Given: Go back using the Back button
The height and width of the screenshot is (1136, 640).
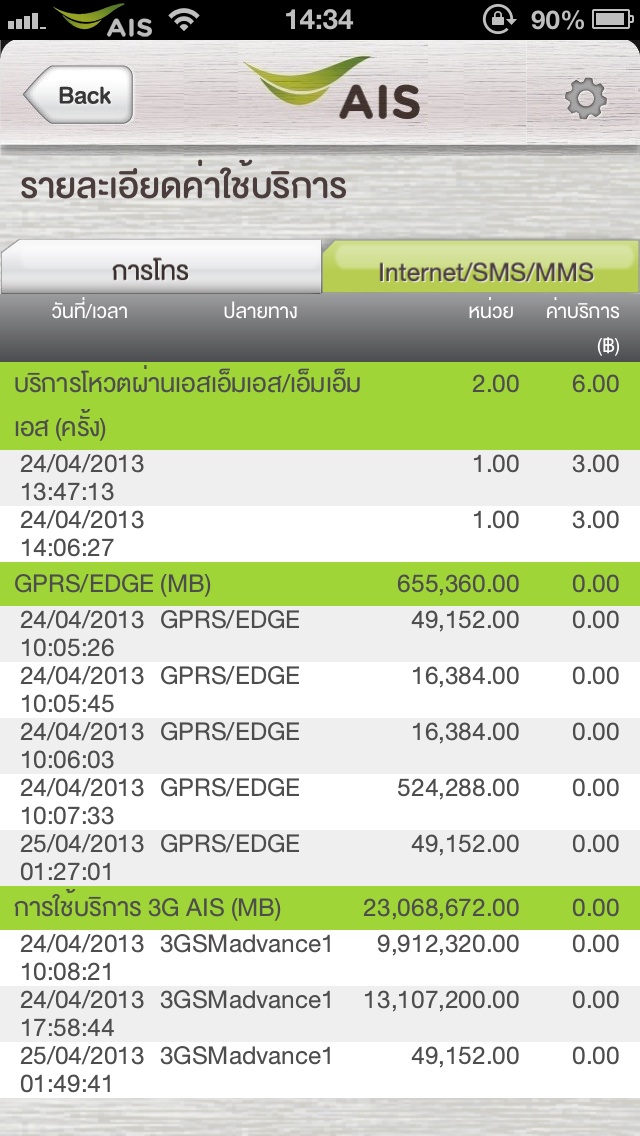Looking at the screenshot, I should coord(78,95).
